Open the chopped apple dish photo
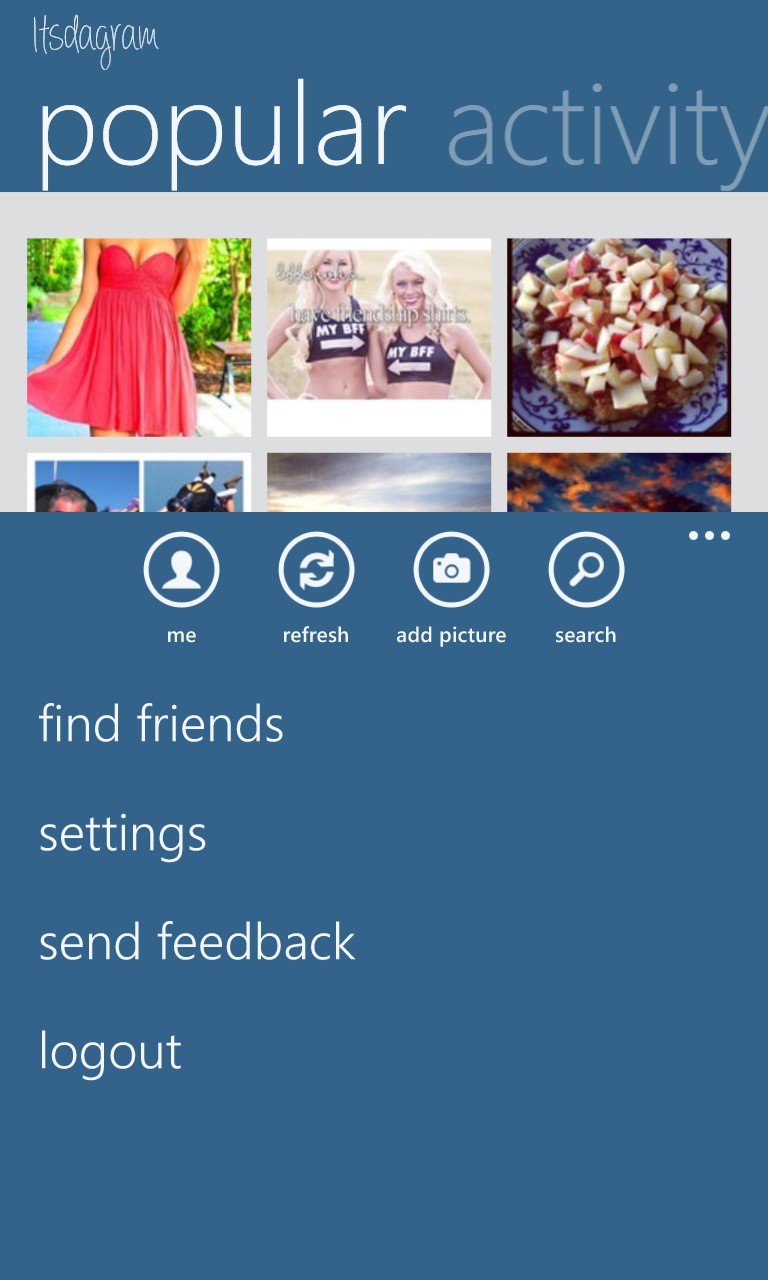This screenshot has height=1280, width=768. click(619, 337)
